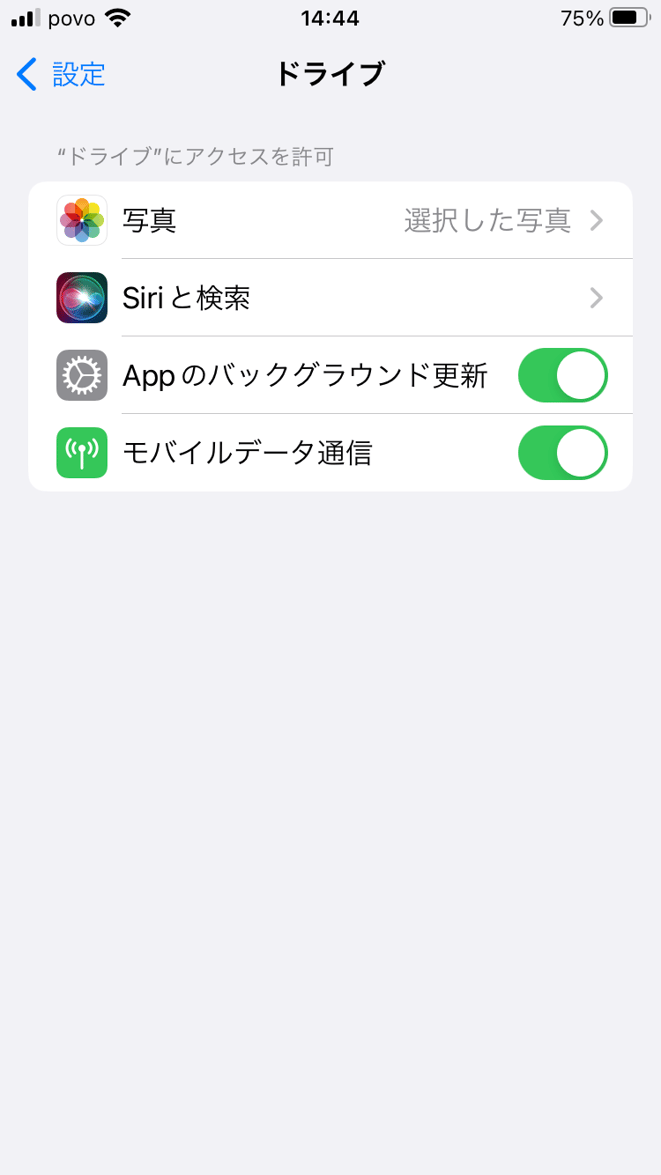Disable モバイルデータ通信 switch
The height and width of the screenshot is (1175, 661).
click(562, 453)
